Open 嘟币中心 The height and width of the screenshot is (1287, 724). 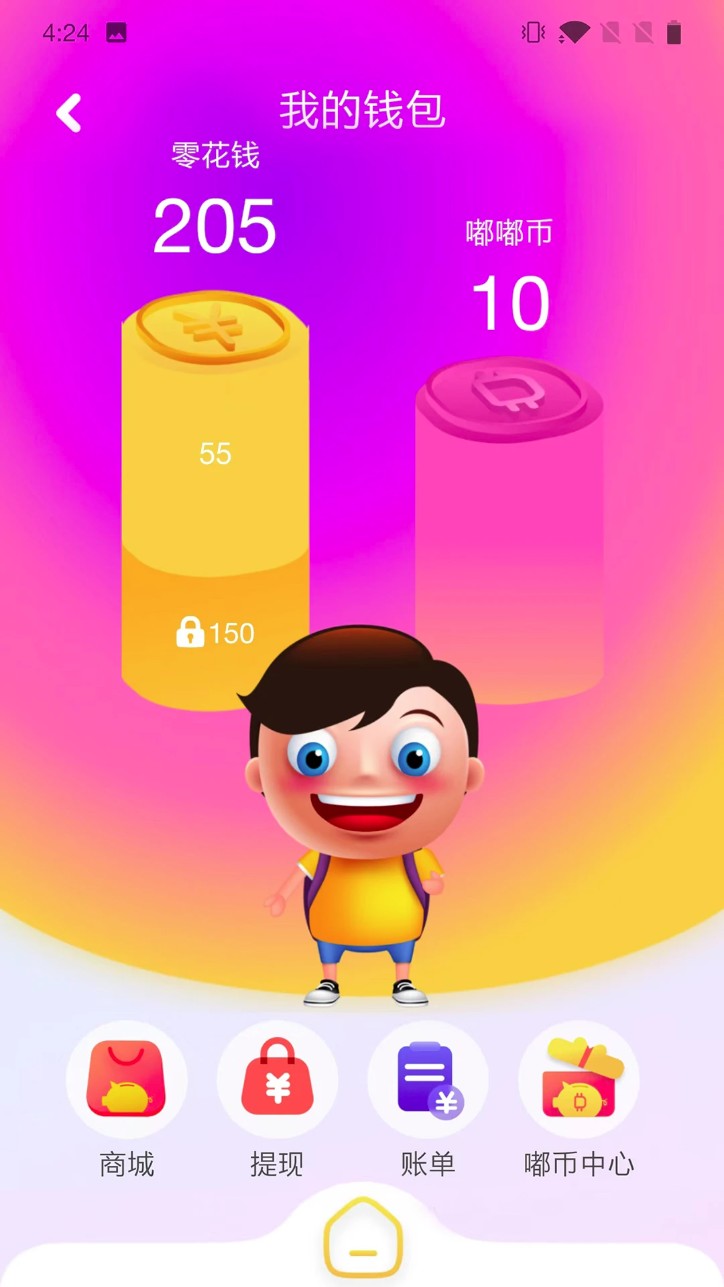[x=579, y=1080]
